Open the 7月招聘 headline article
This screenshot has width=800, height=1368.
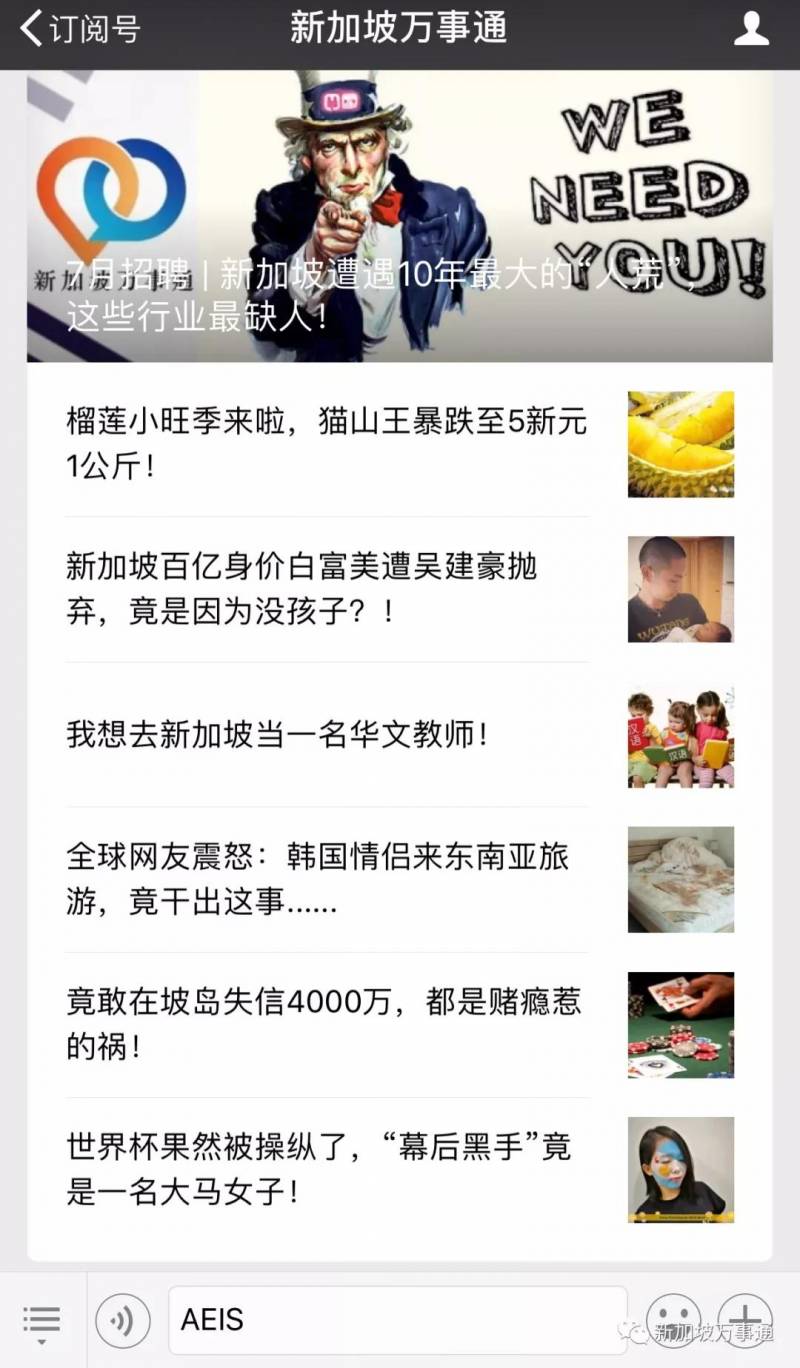point(400,215)
